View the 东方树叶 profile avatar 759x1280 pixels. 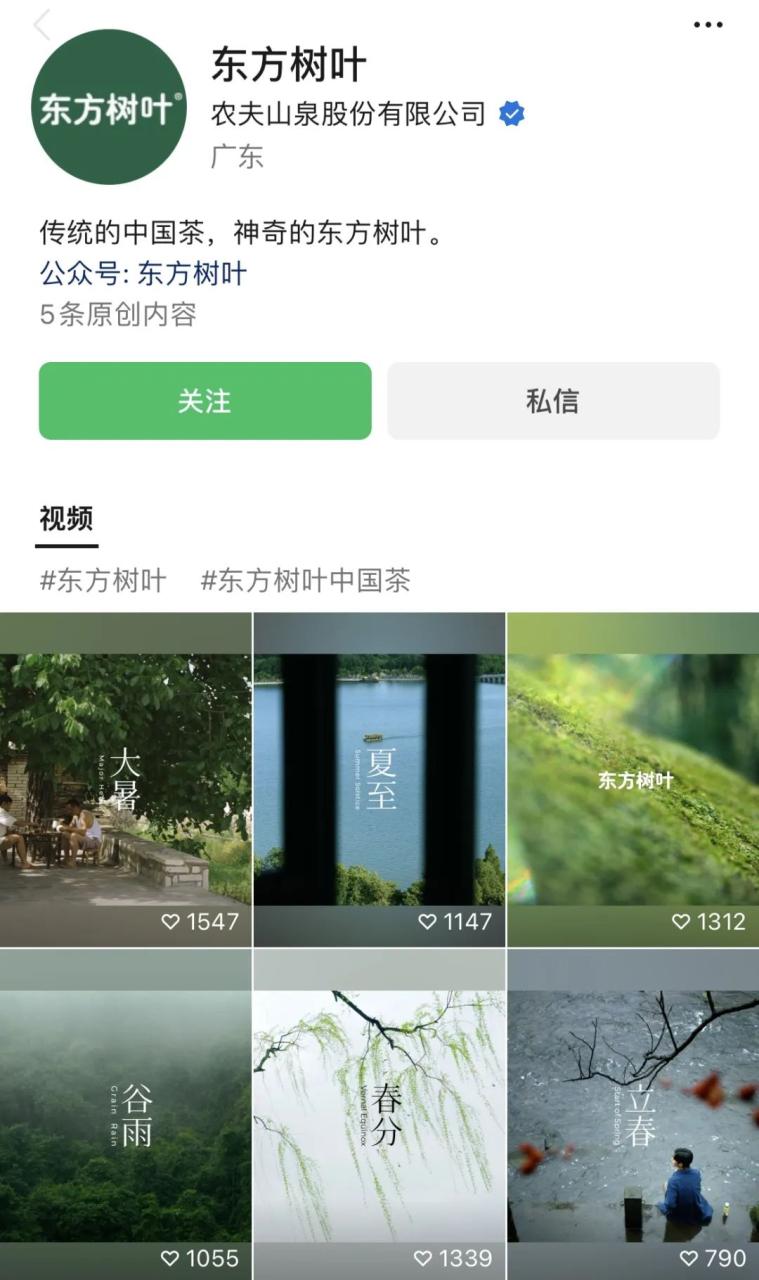tap(109, 107)
